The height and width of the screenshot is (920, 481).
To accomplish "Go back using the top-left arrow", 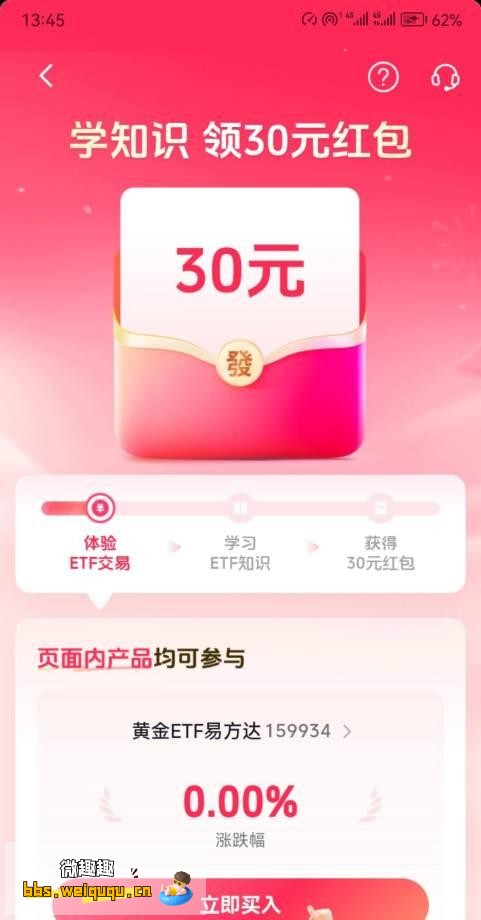I will (46, 76).
